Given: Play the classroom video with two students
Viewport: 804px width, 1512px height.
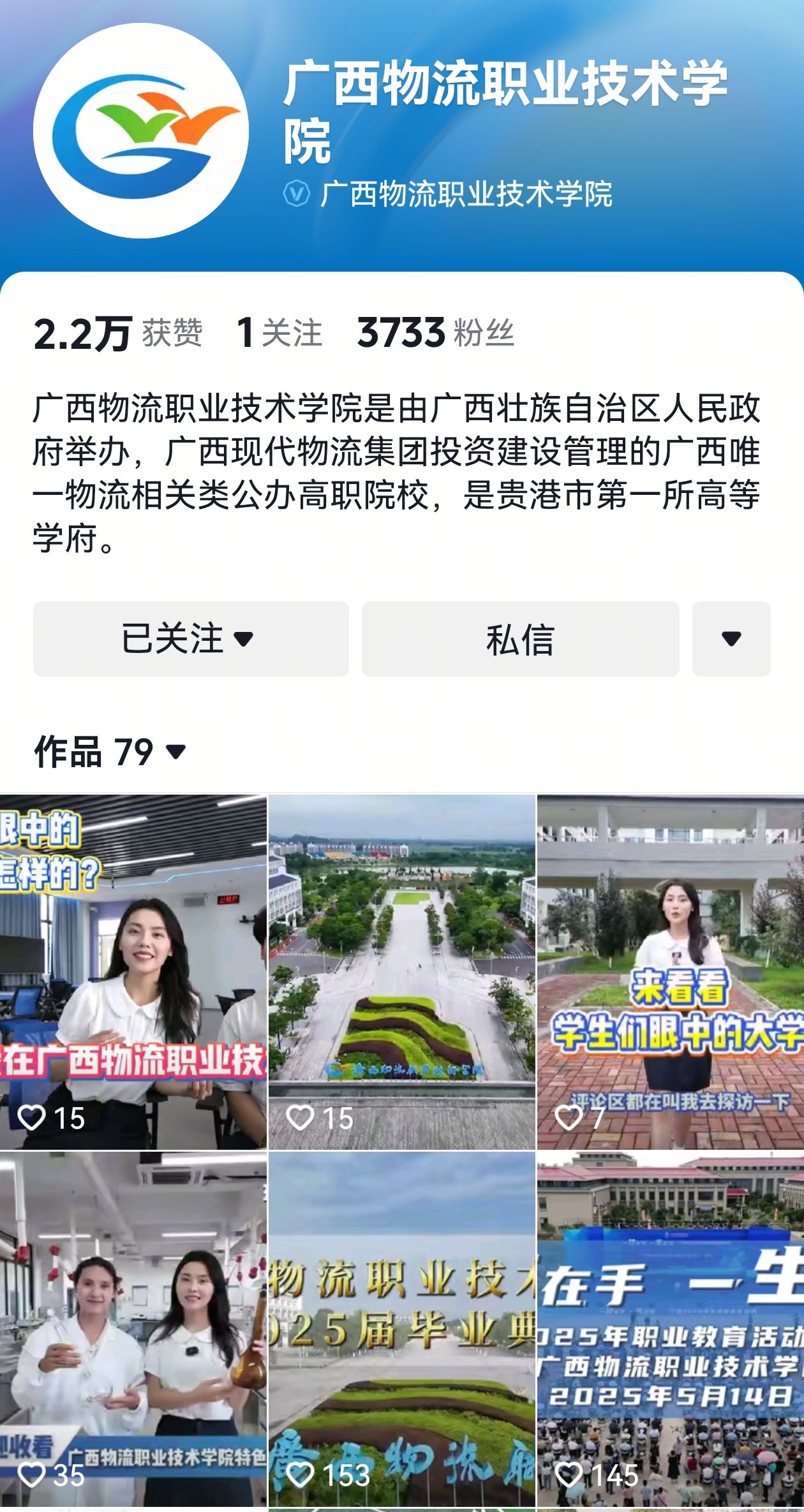Looking at the screenshot, I should pos(133,971).
